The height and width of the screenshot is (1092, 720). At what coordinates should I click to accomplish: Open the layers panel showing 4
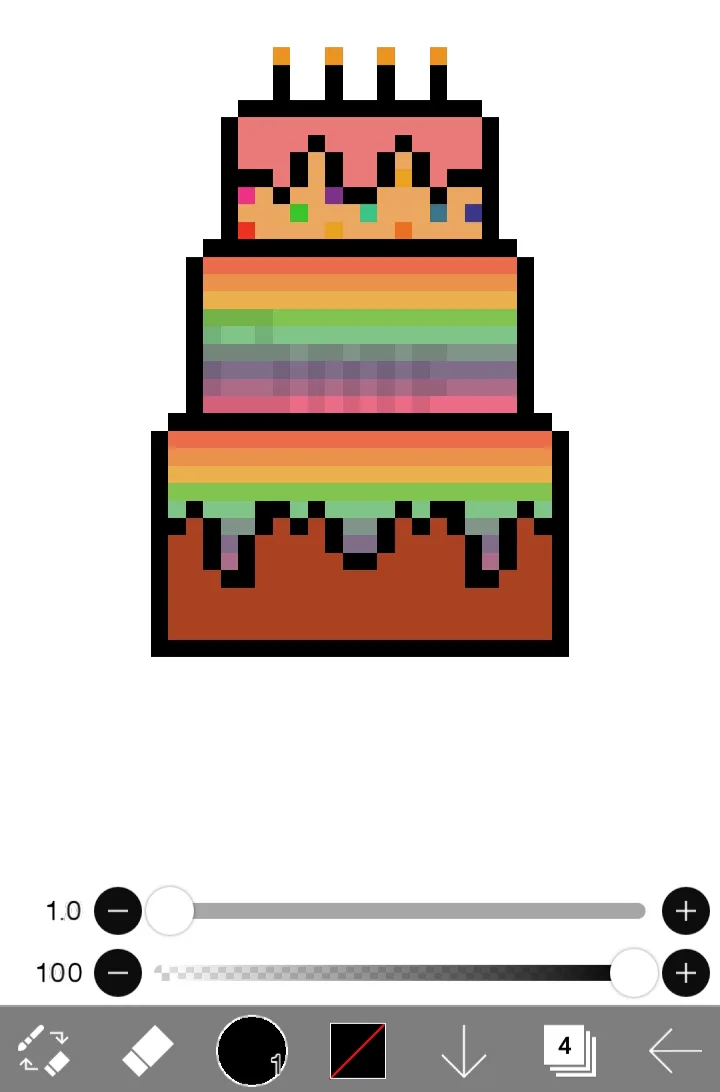click(x=568, y=1050)
